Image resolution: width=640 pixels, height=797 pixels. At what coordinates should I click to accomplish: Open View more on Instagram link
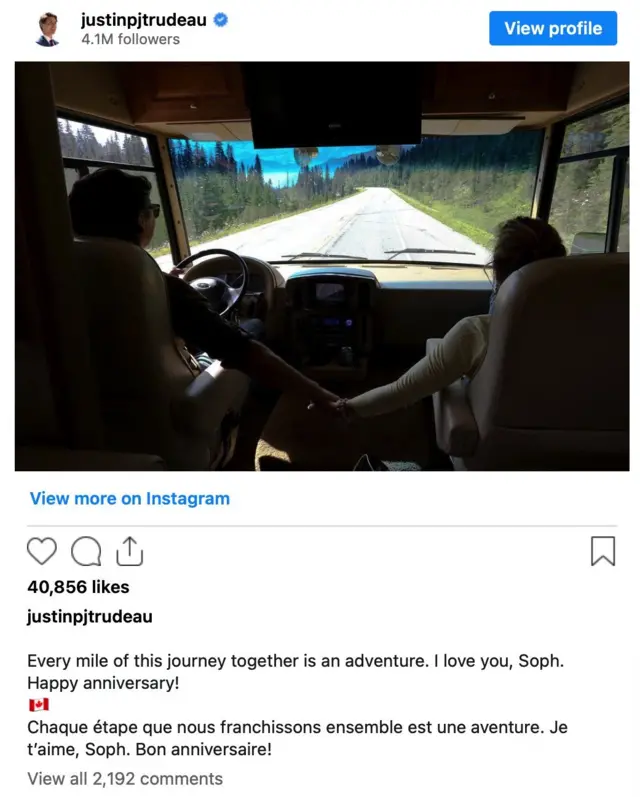(x=129, y=498)
